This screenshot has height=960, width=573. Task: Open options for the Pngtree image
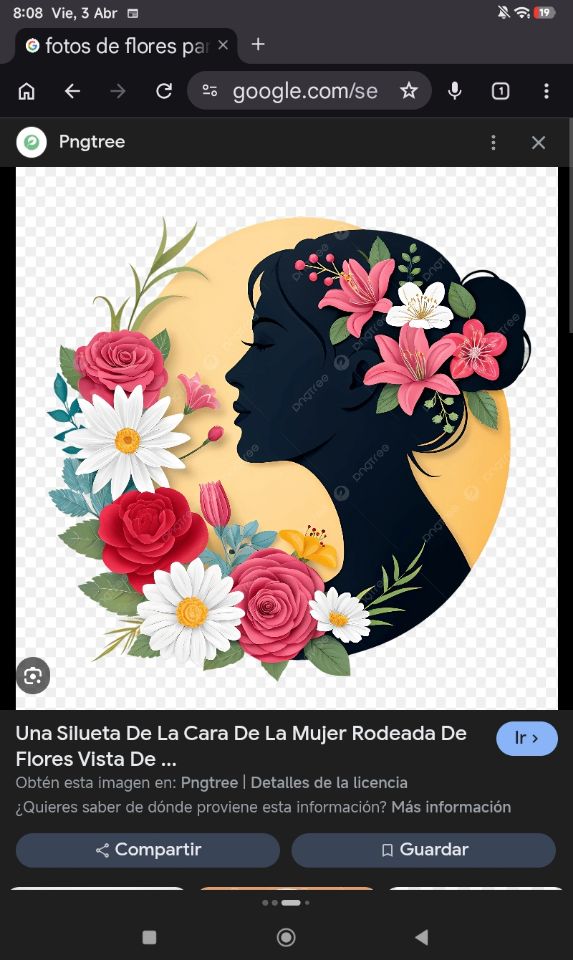coord(493,143)
